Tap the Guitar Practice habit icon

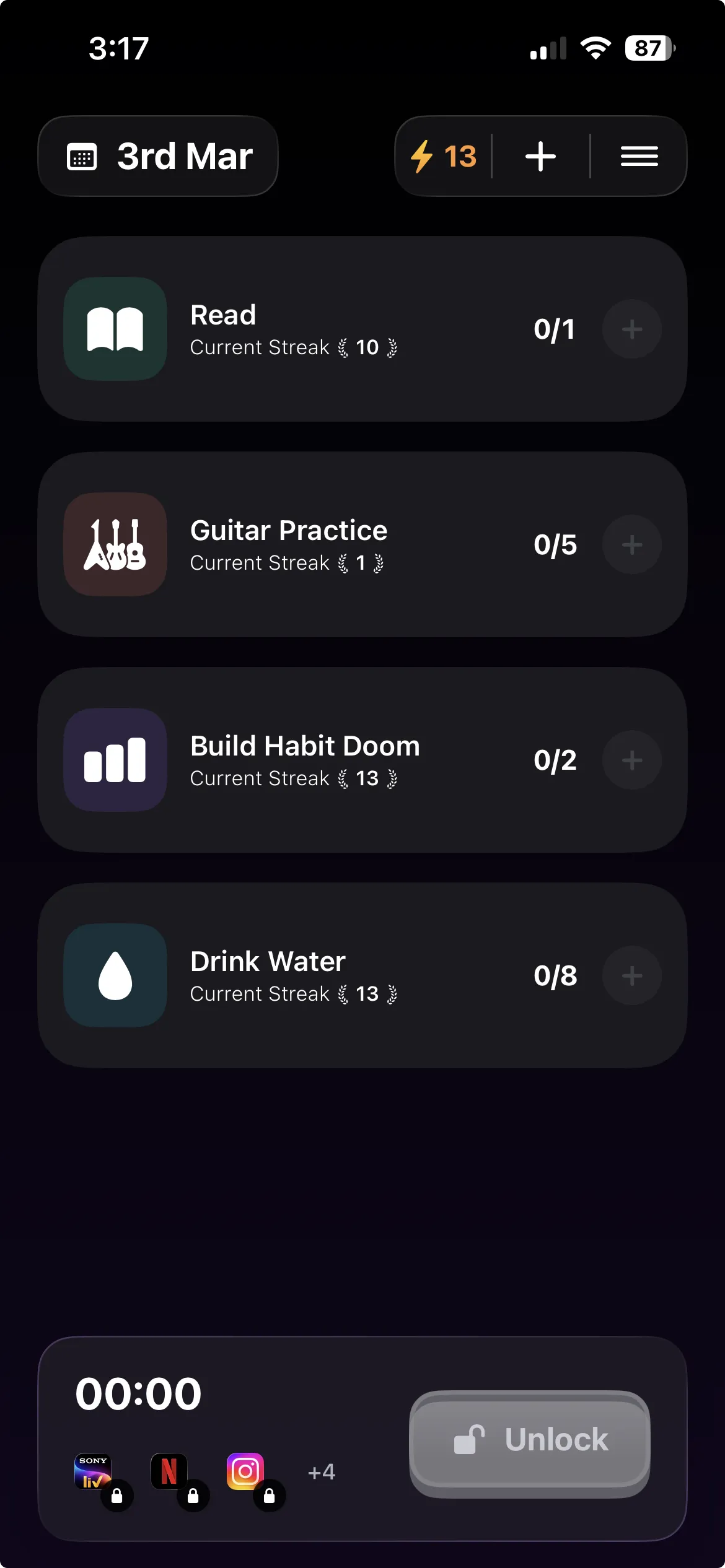click(115, 544)
